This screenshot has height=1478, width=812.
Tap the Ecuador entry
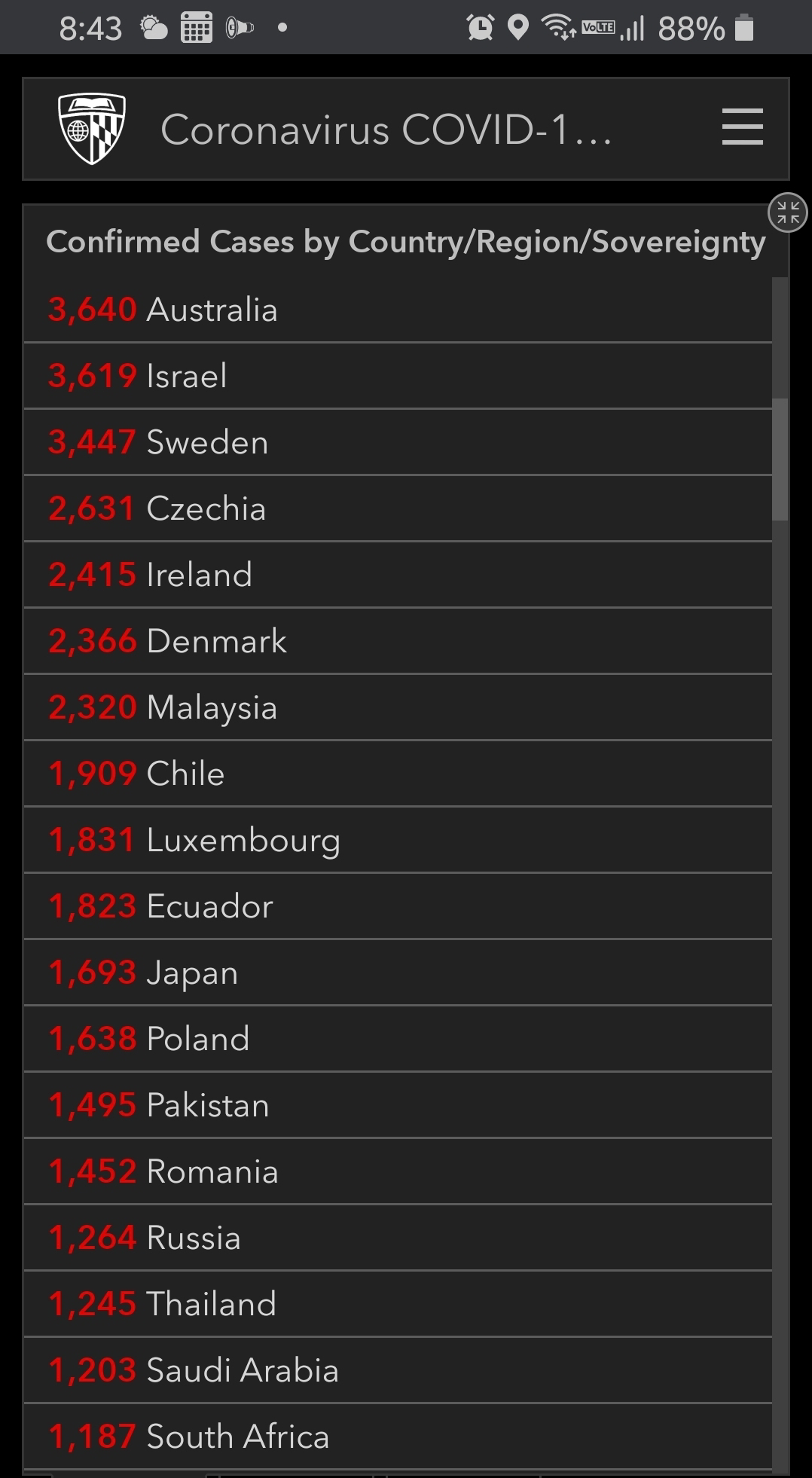tap(398, 906)
